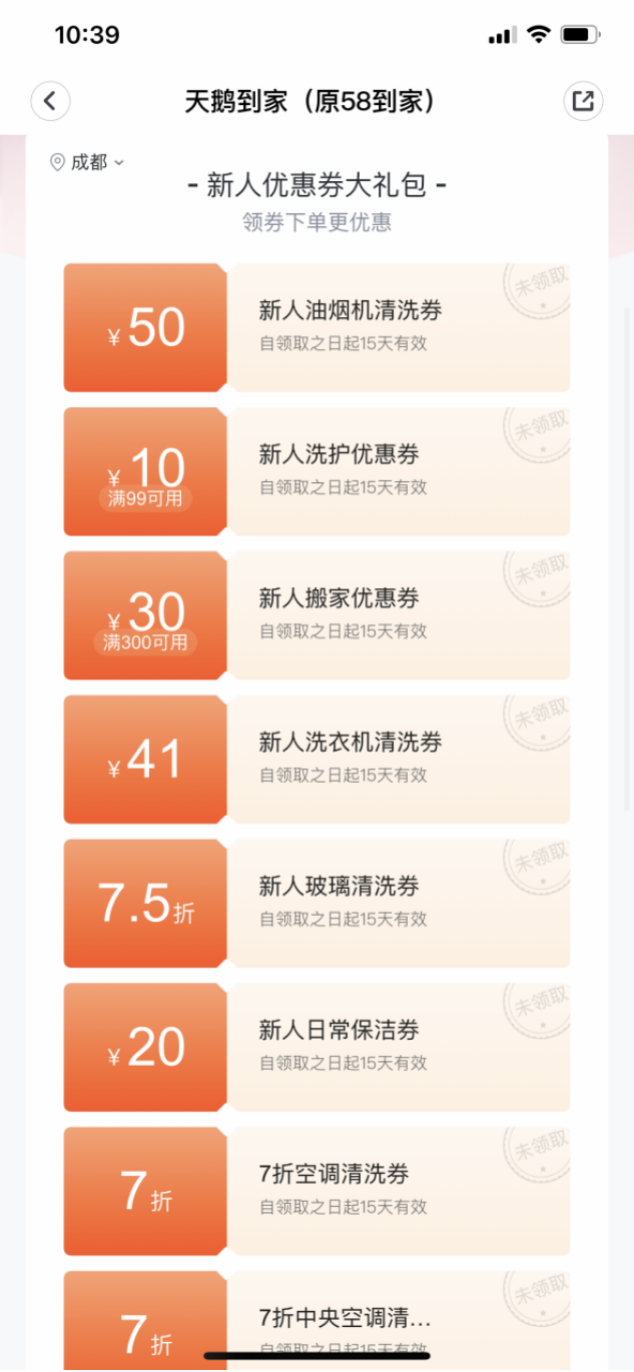The width and height of the screenshot is (634, 1372).
Task: Tap the 7折空调清洗券 coupon
Action: pyautogui.click(x=316, y=1192)
